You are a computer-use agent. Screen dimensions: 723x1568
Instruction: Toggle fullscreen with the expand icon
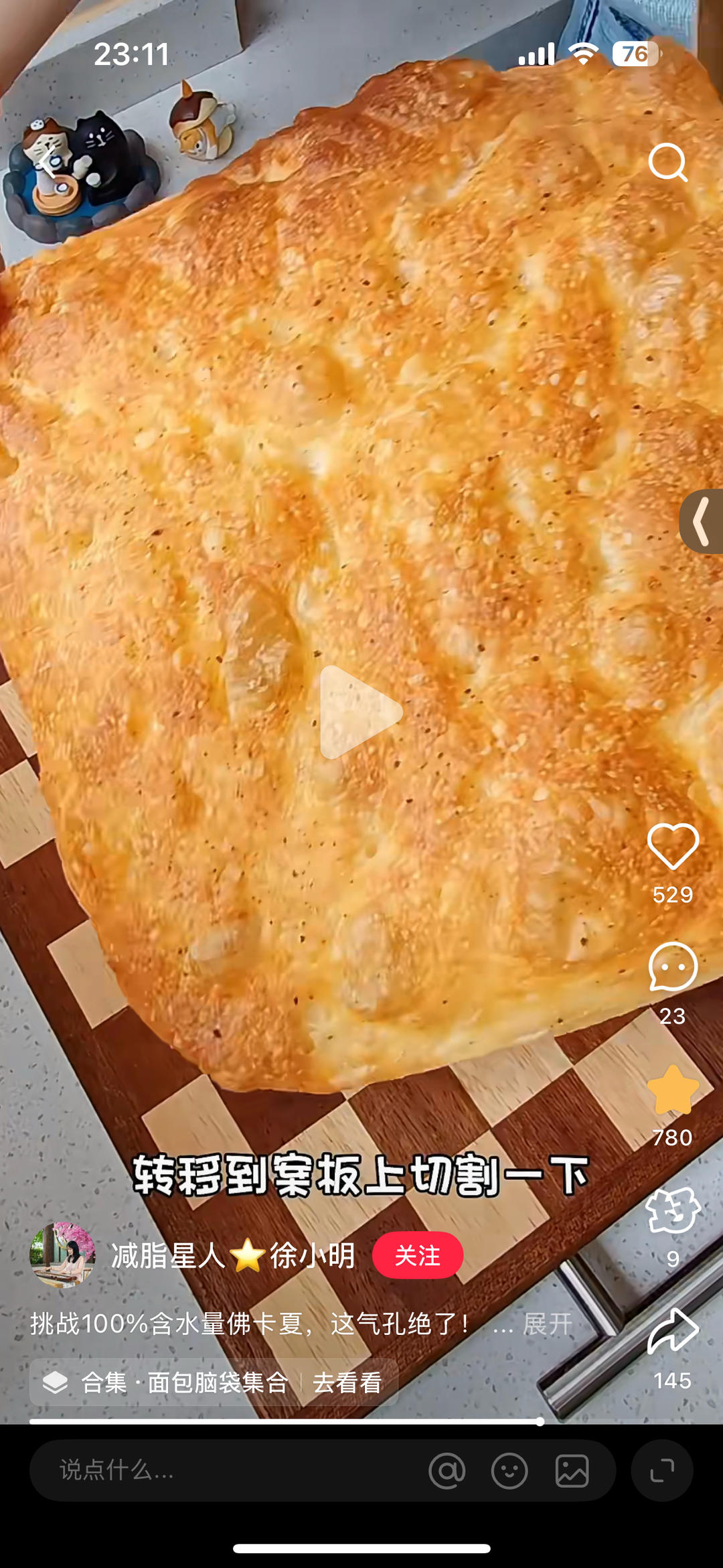pyautogui.click(x=662, y=1471)
